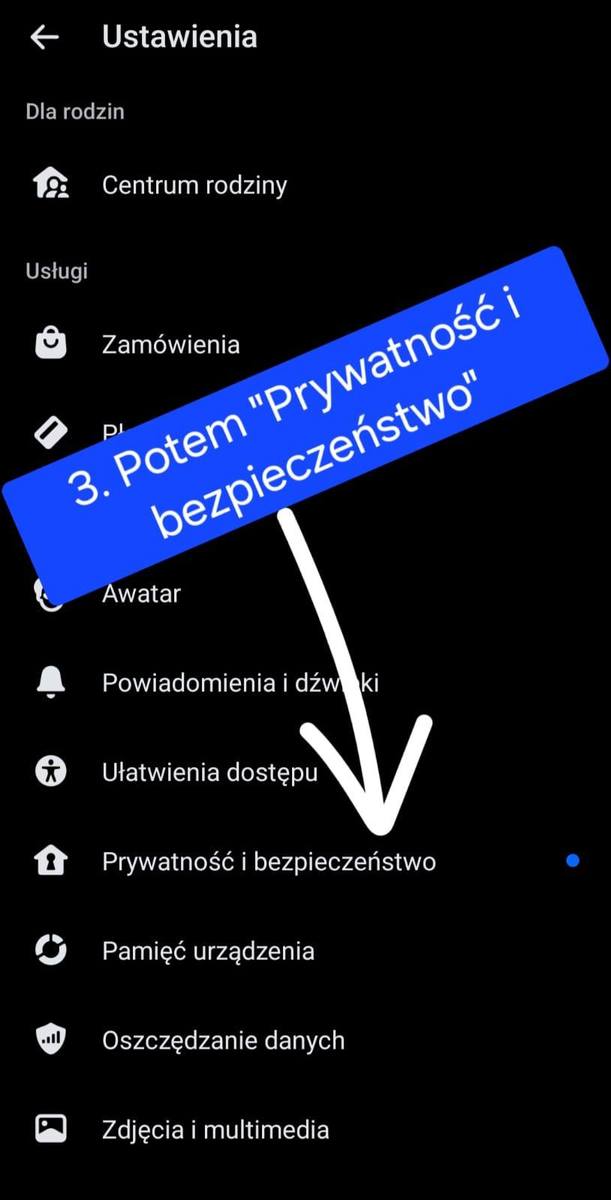Open Oszczędzanie danych
Viewport: 611px width, 1200px height.
click(222, 1040)
